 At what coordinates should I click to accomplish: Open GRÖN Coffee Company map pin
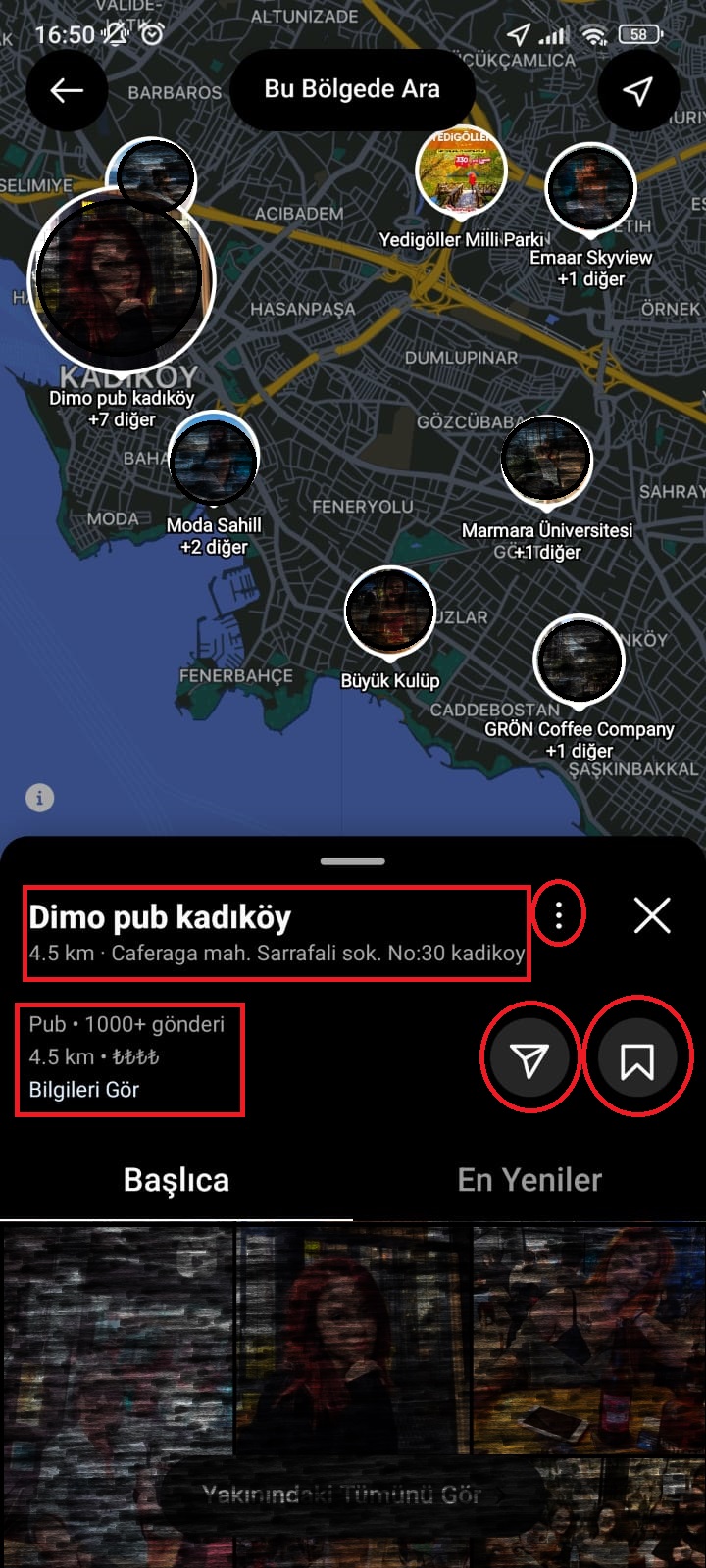coord(579,661)
